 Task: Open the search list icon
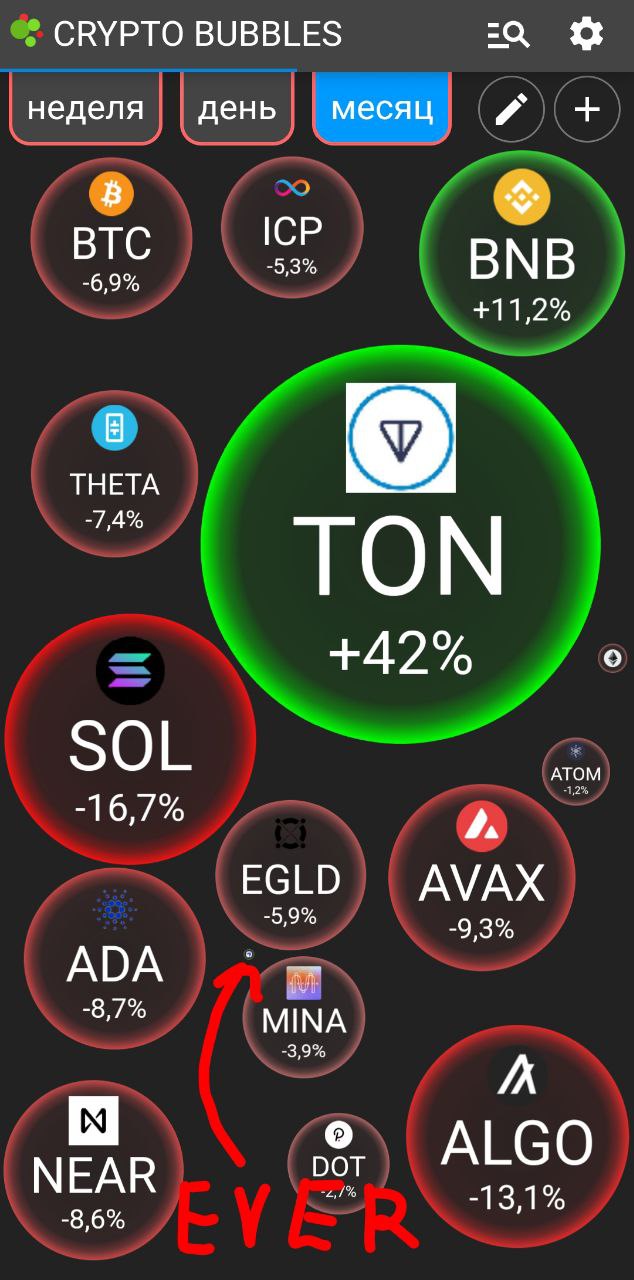coord(508,35)
